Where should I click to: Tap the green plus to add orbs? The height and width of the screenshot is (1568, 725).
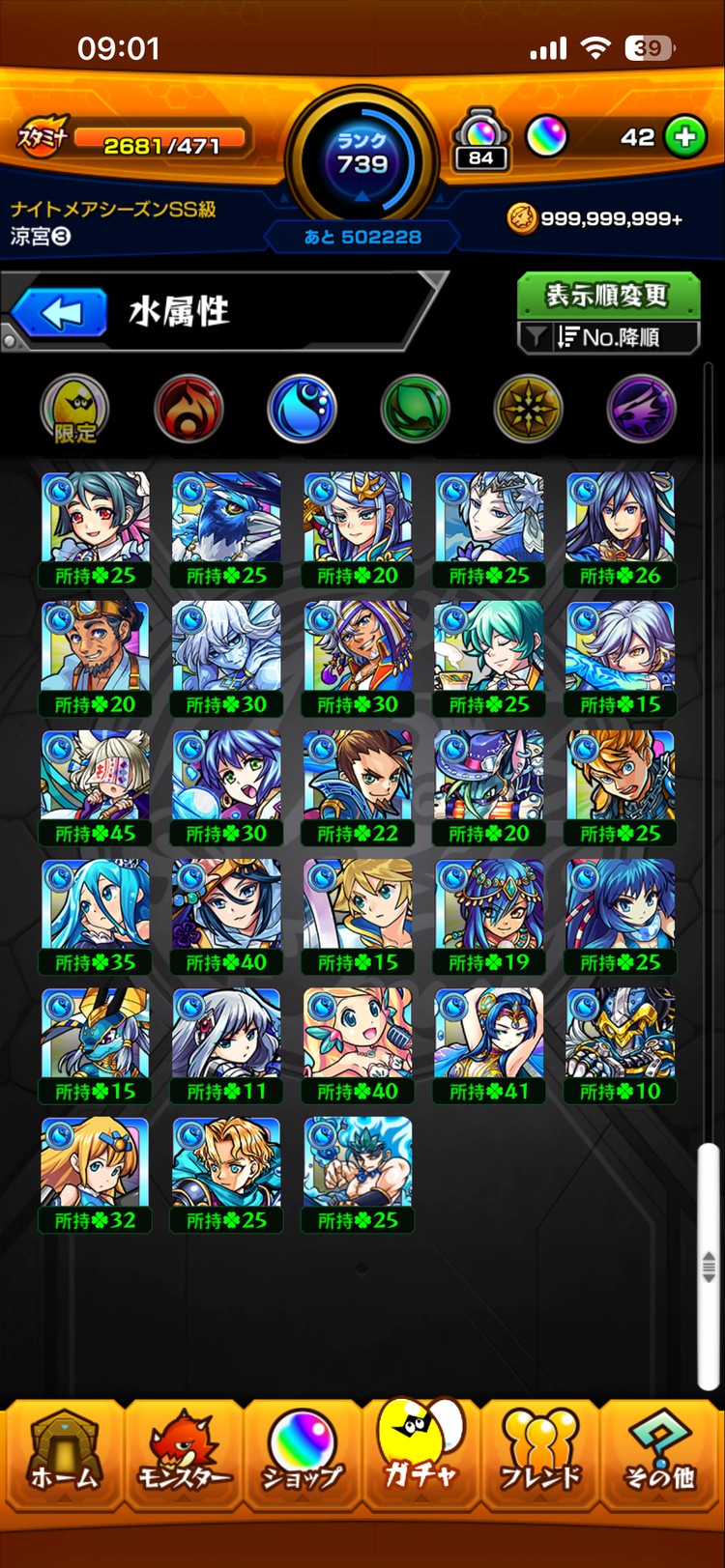685,137
